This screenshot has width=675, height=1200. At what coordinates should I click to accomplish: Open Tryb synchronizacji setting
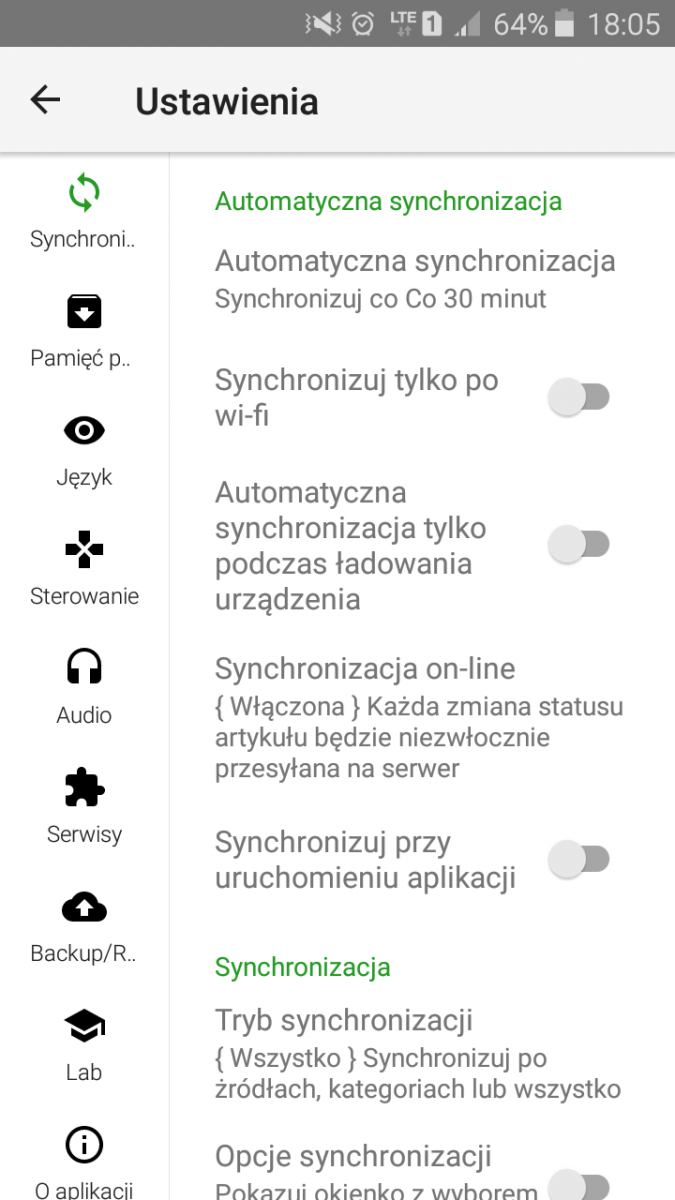pyautogui.click(x=422, y=1053)
